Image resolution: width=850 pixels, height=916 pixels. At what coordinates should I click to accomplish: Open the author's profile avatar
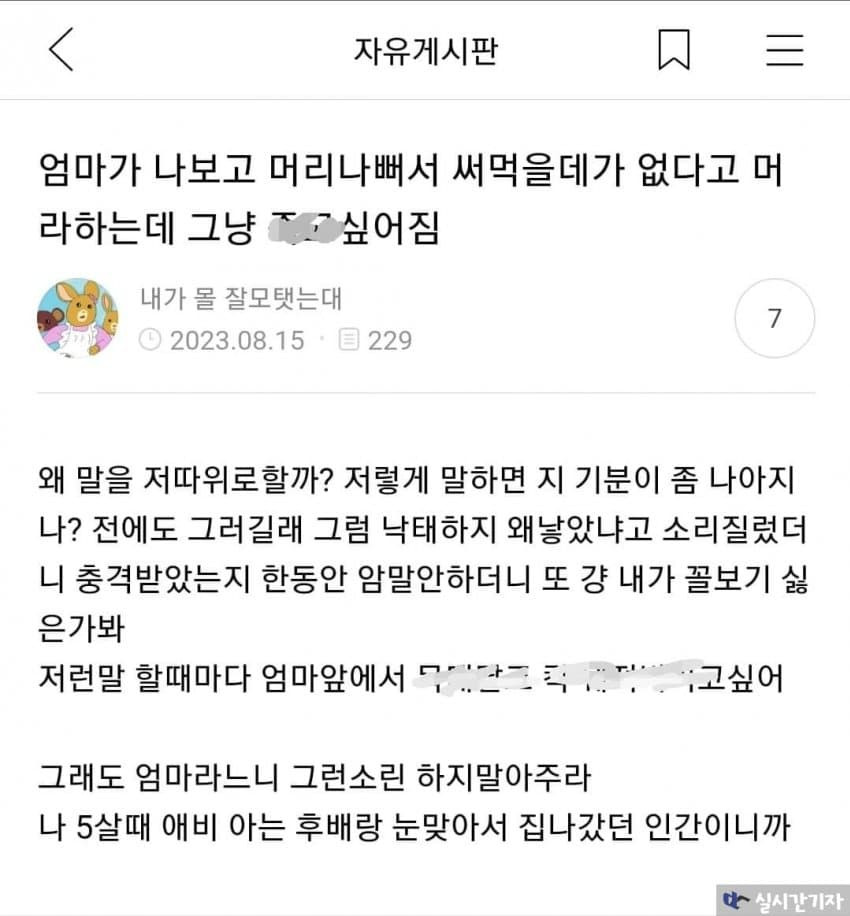point(78,318)
